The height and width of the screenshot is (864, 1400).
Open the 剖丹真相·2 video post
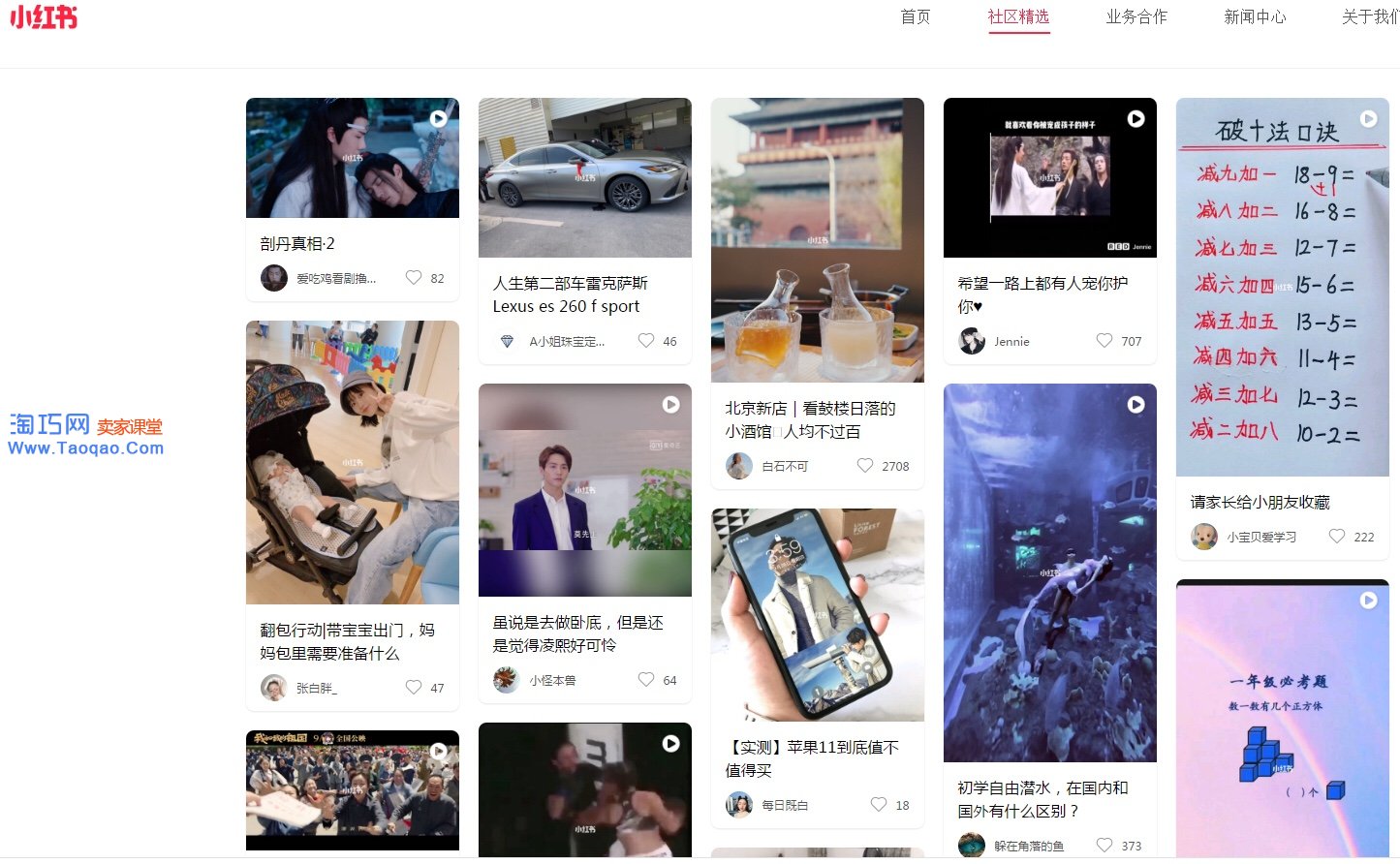pos(352,158)
